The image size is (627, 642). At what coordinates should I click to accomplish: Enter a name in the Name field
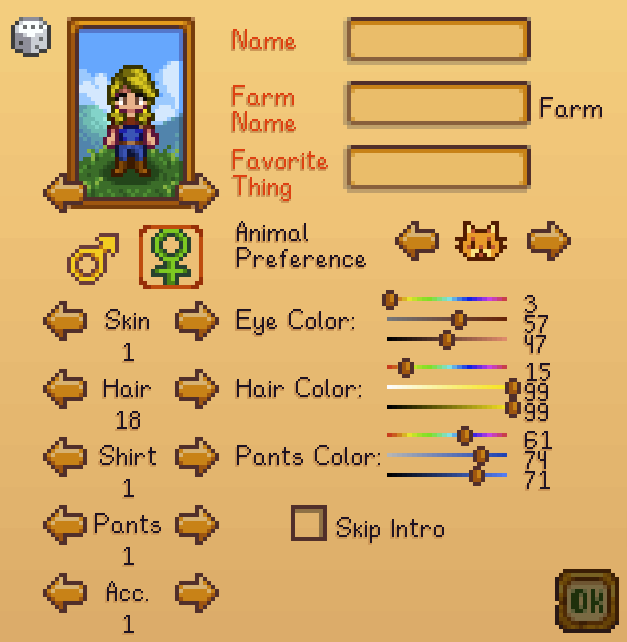[x=437, y=40]
